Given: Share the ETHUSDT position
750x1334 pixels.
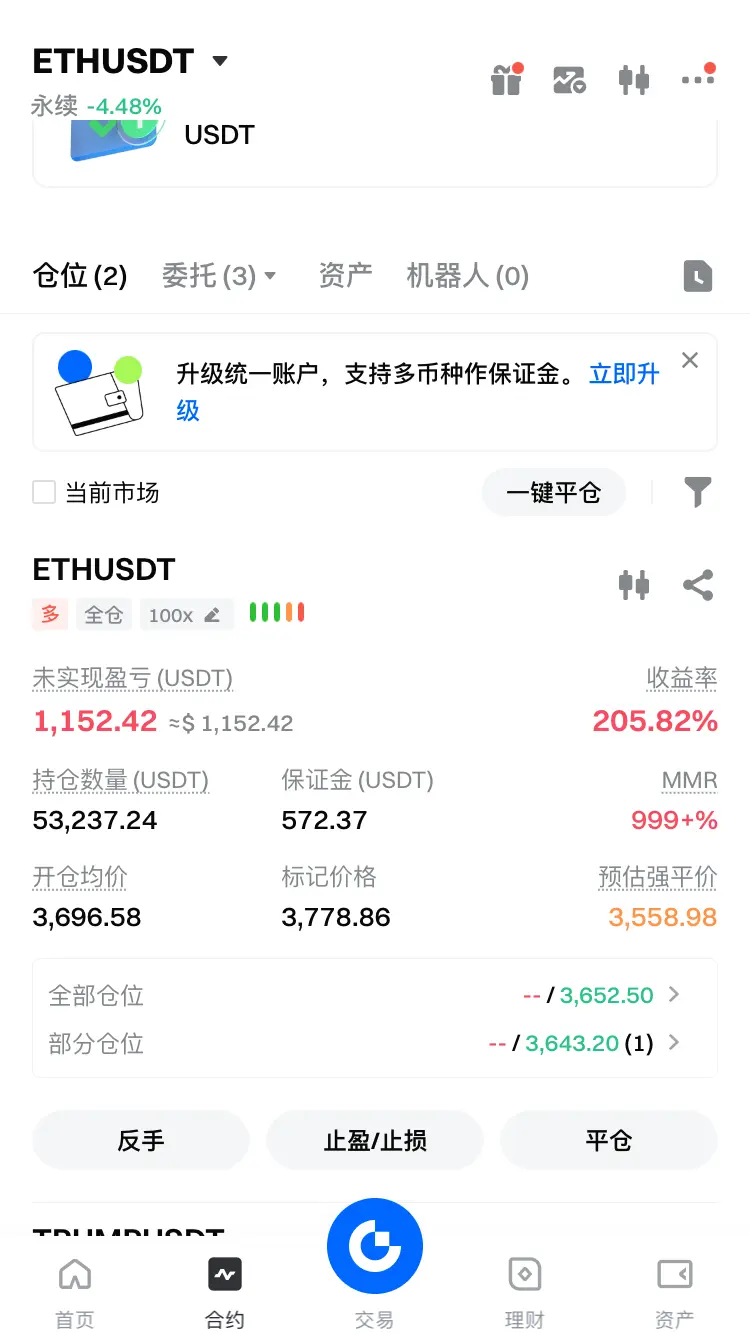Looking at the screenshot, I should (x=698, y=585).
